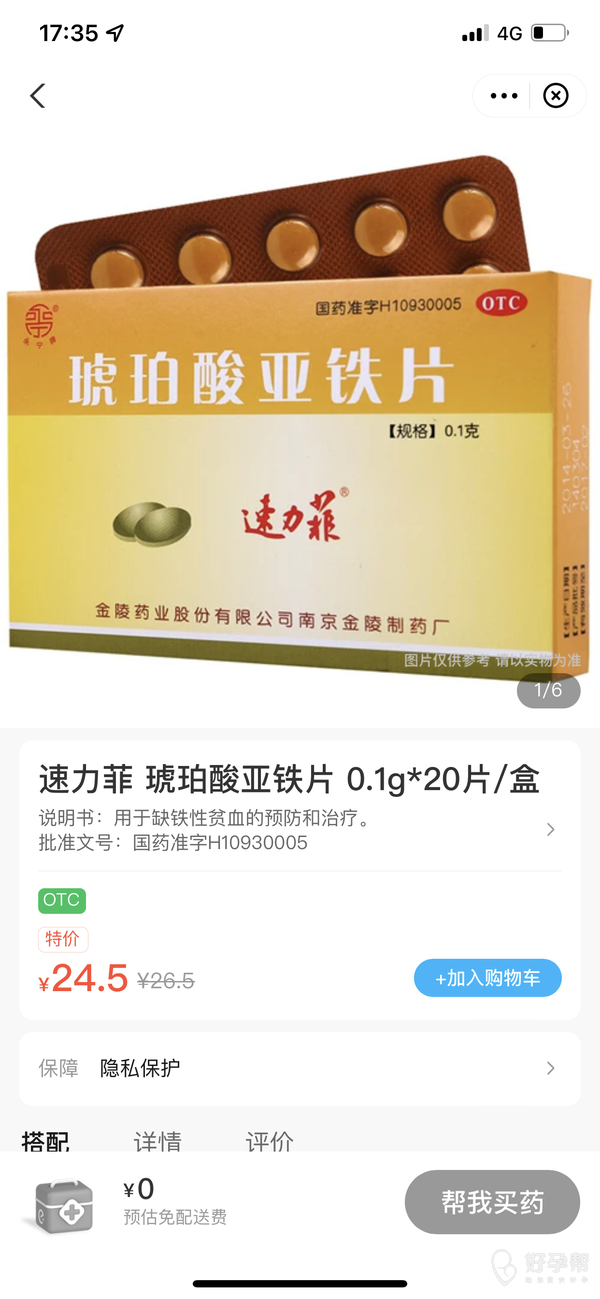Viewport: 600px width, 1299px height.
Task: Open the 保障 隐私保护 row
Action: (x=300, y=1068)
